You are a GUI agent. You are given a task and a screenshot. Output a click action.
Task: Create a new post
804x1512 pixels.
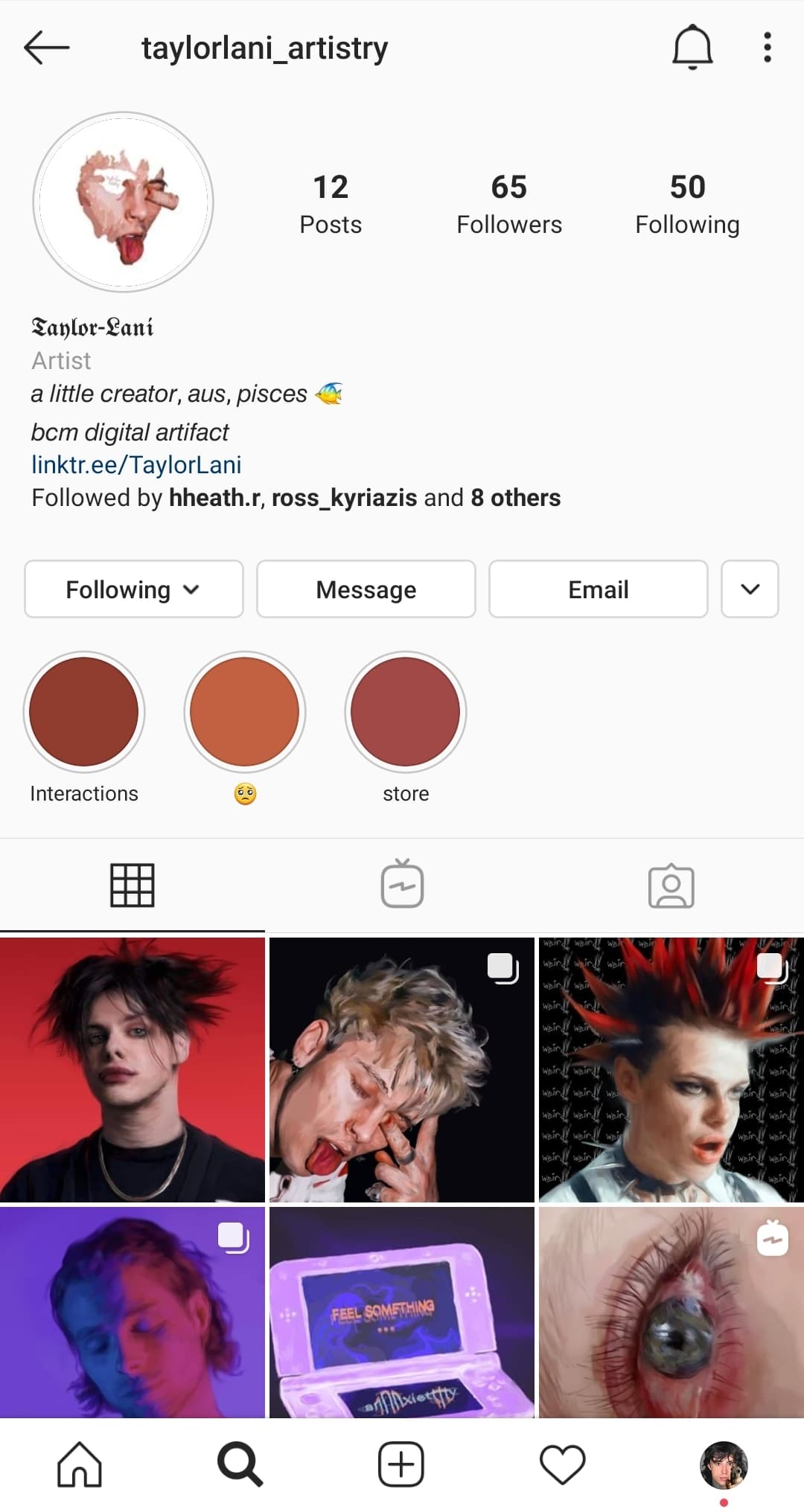pos(401,1464)
